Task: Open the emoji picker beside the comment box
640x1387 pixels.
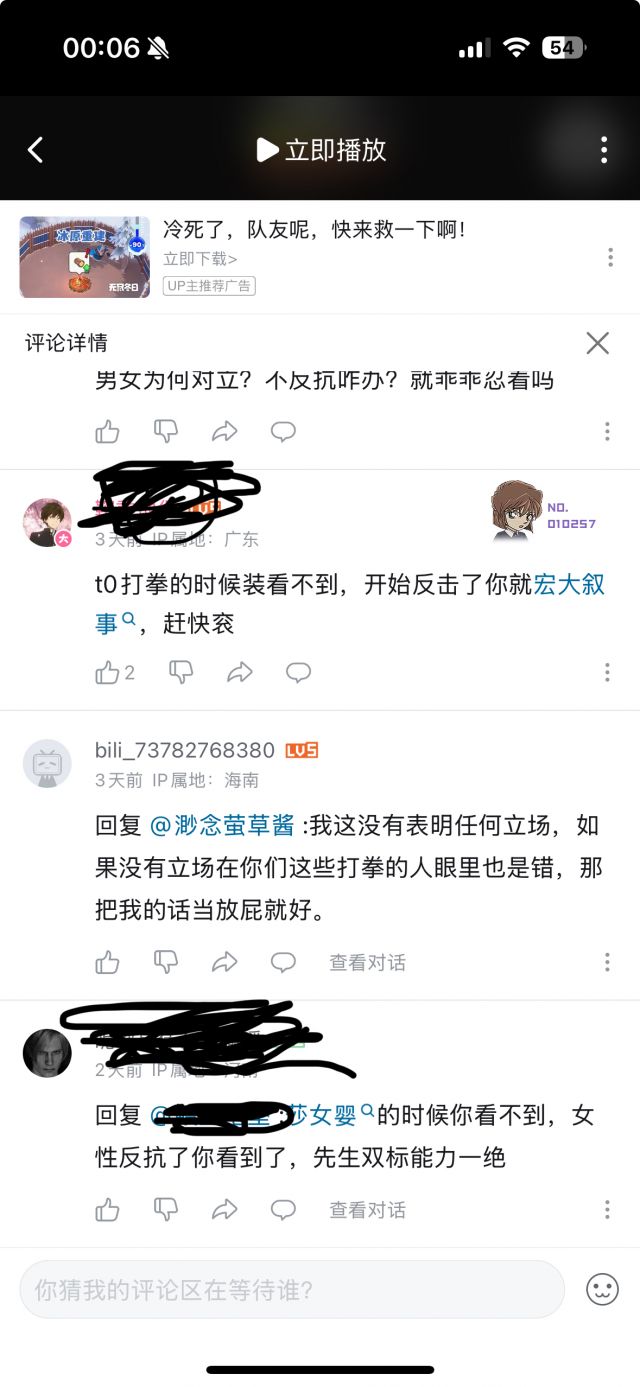Action: (x=602, y=1289)
